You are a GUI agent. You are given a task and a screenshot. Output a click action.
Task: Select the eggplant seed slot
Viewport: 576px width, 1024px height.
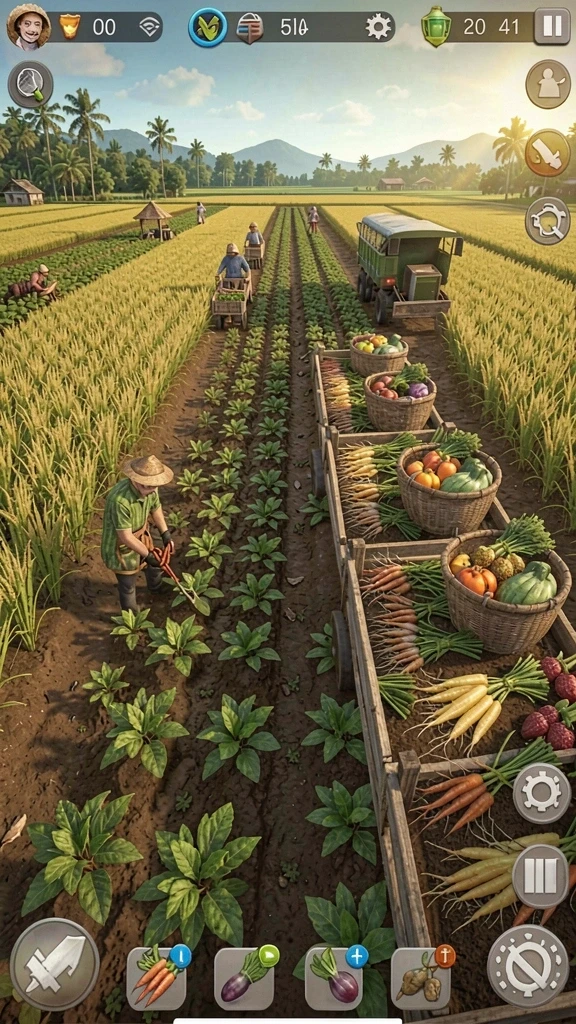click(244, 978)
